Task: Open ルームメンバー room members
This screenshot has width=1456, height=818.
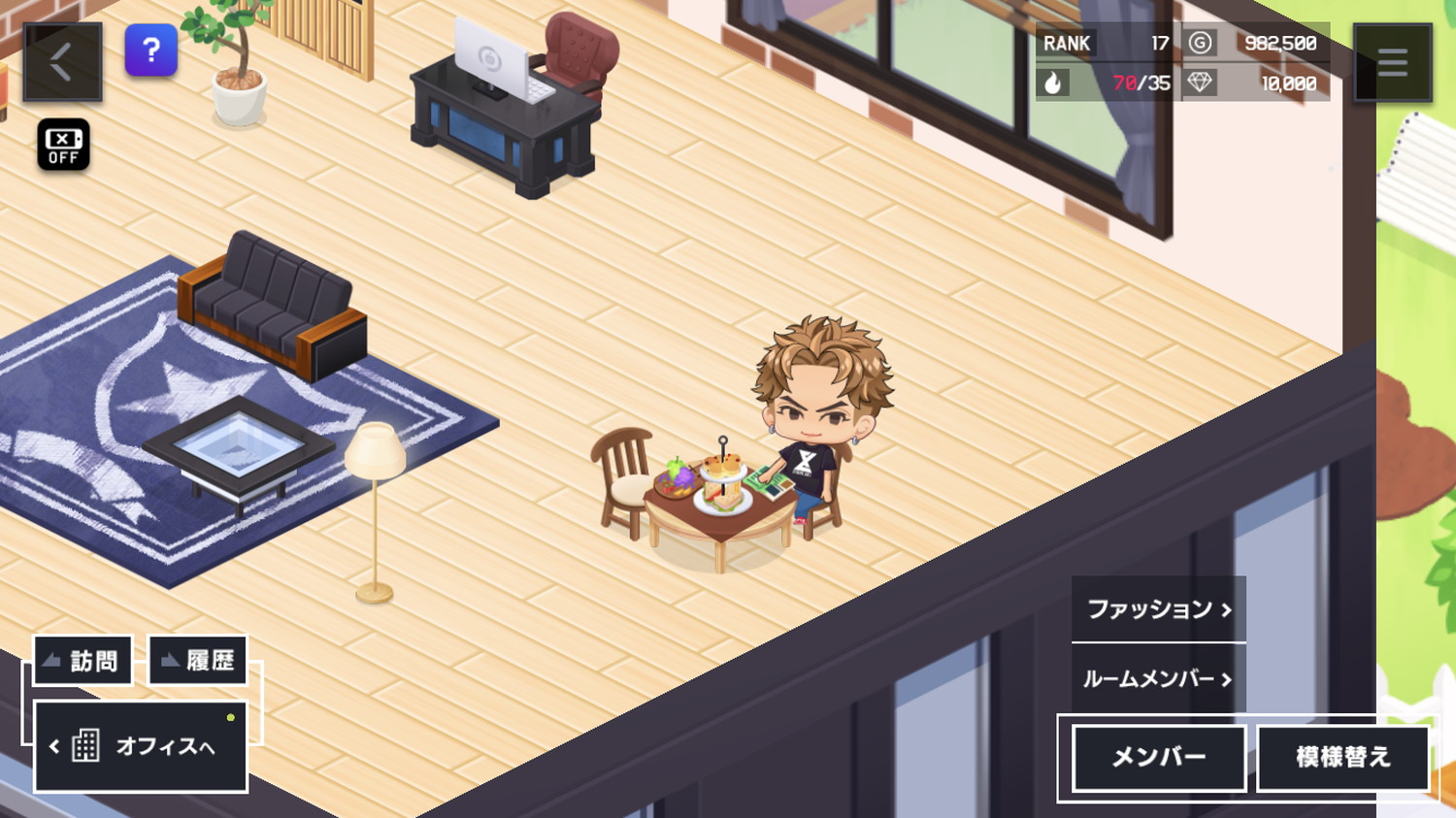Action: click(x=1158, y=678)
